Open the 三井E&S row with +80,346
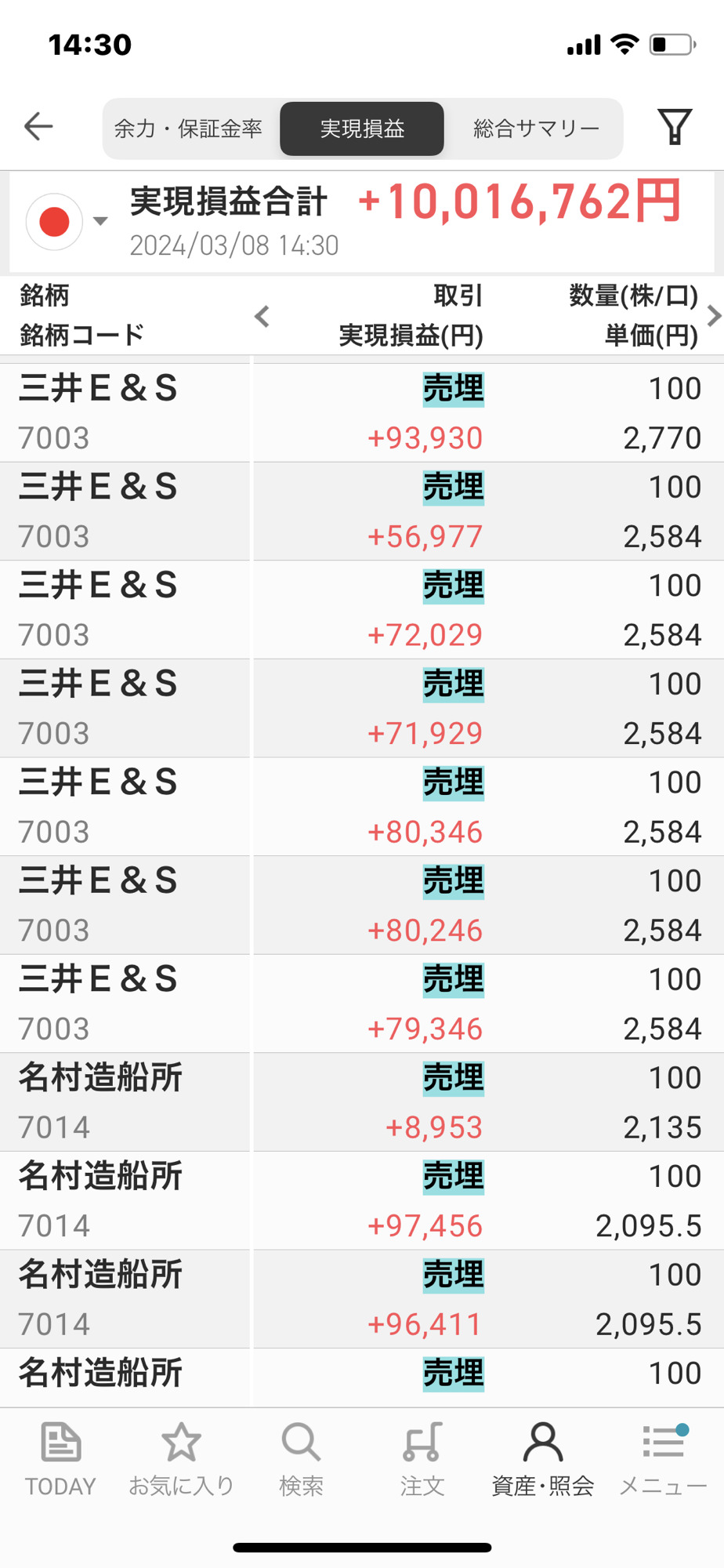 point(362,807)
